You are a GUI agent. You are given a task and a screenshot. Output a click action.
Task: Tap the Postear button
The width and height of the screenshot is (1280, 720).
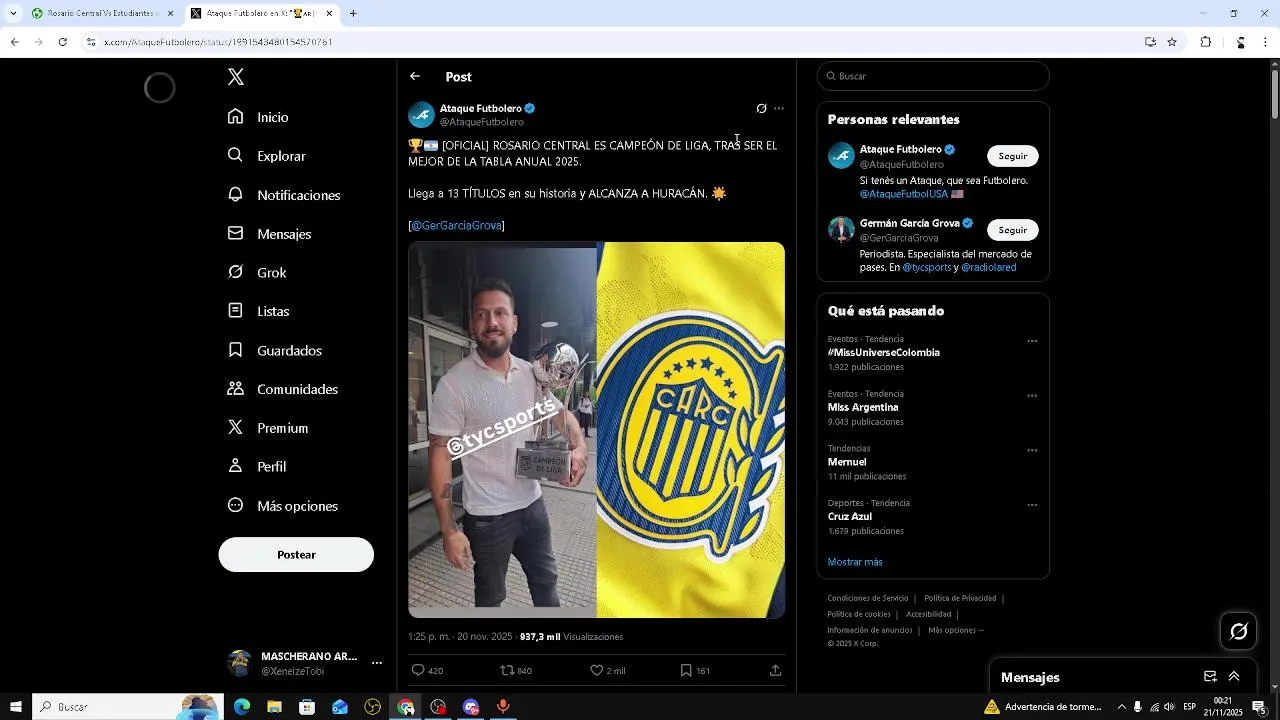296,555
